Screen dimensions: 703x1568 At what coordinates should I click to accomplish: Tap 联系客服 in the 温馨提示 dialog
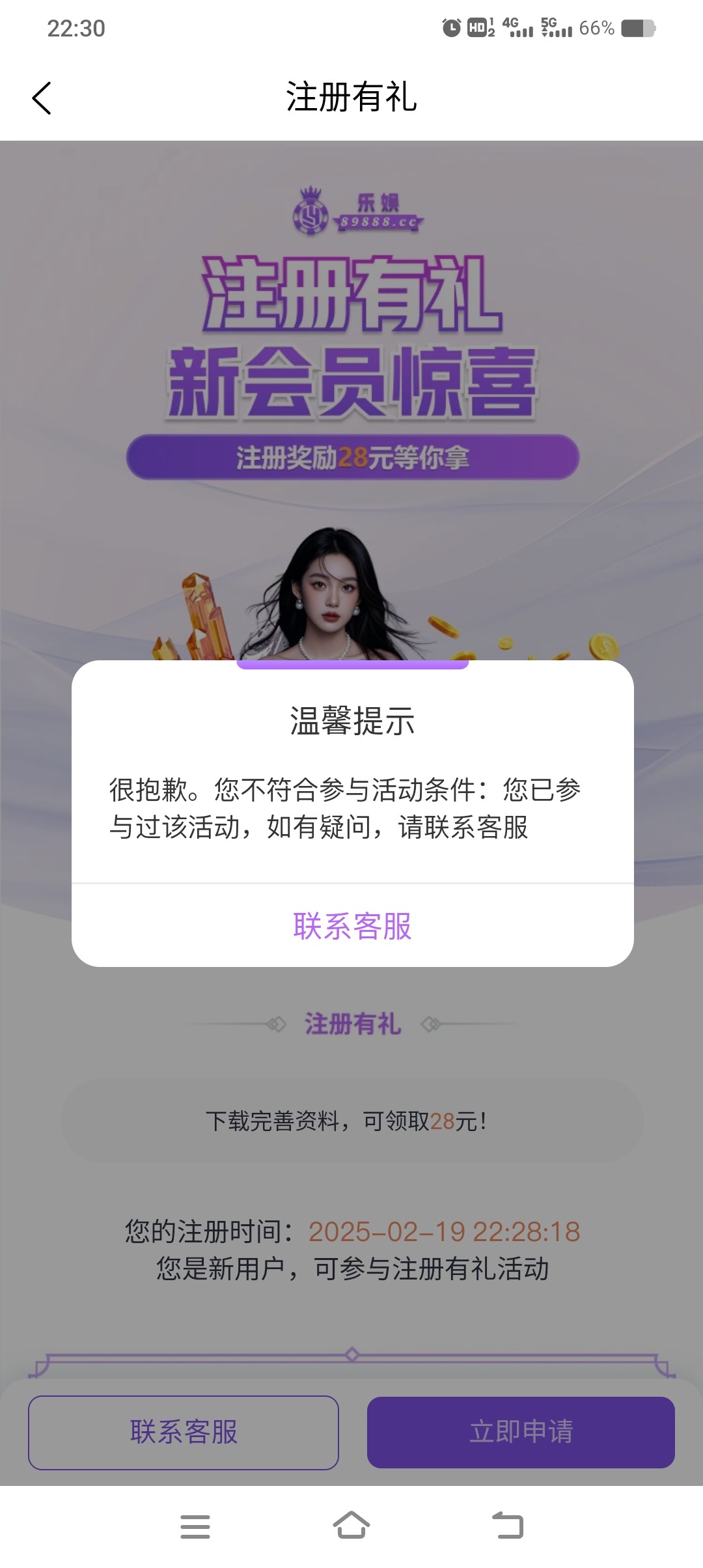(352, 925)
